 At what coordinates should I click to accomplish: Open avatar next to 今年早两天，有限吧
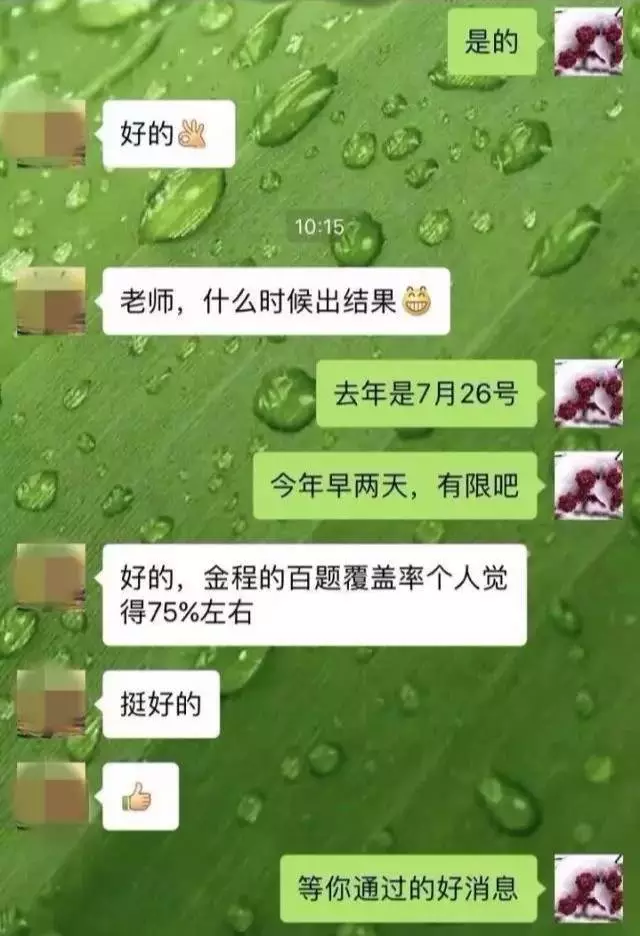(588, 485)
